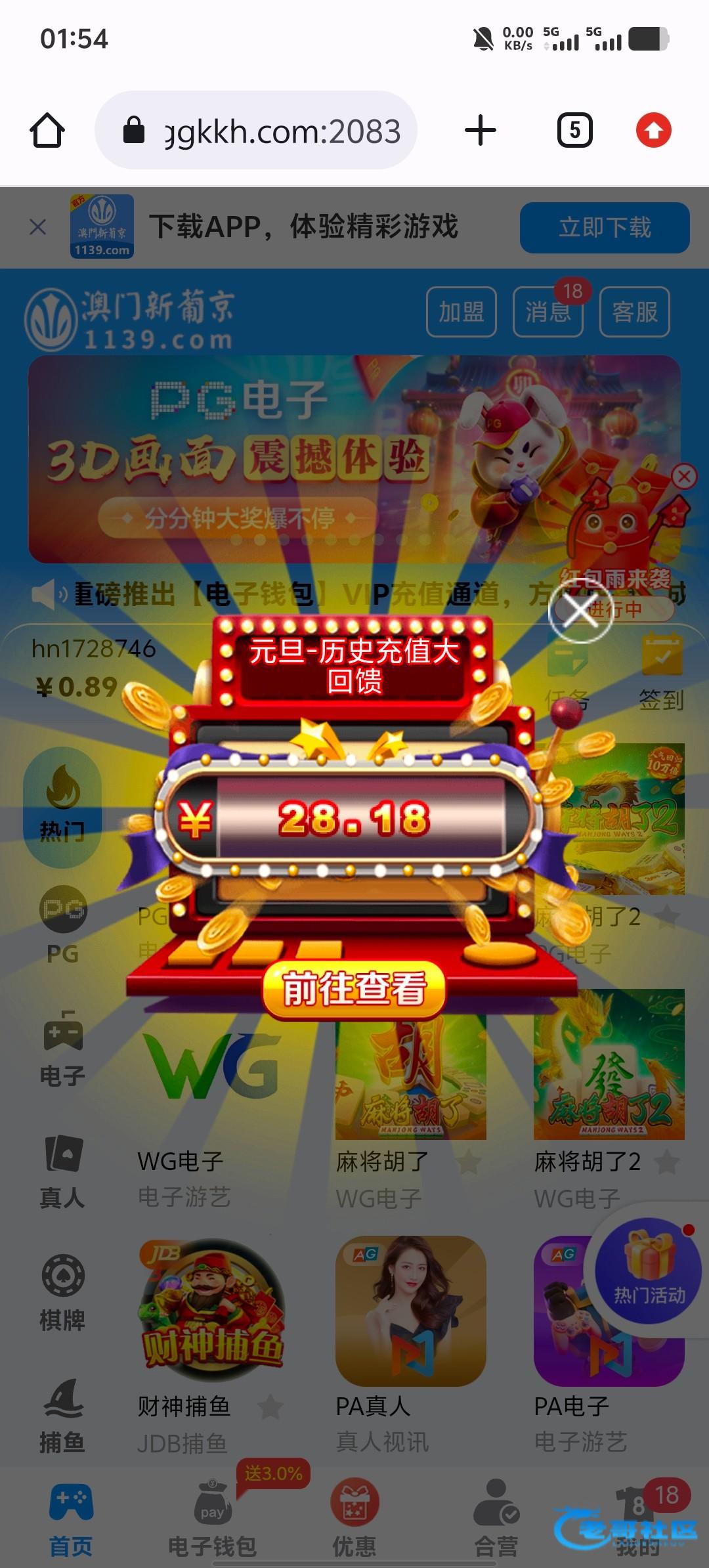The image size is (709, 1568).
Task: Open a new browser tab
Action: tap(480, 131)
